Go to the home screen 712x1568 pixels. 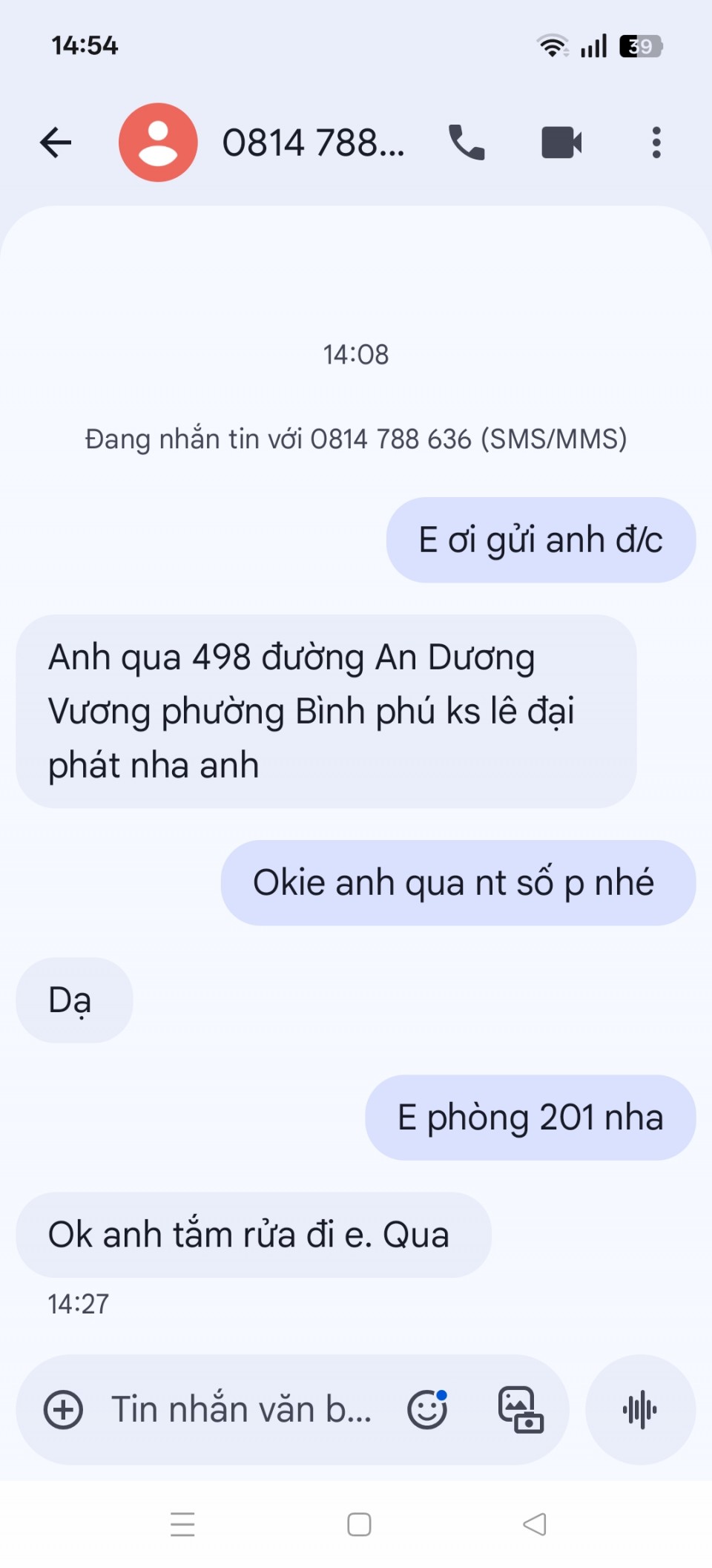coord(359,1524)
